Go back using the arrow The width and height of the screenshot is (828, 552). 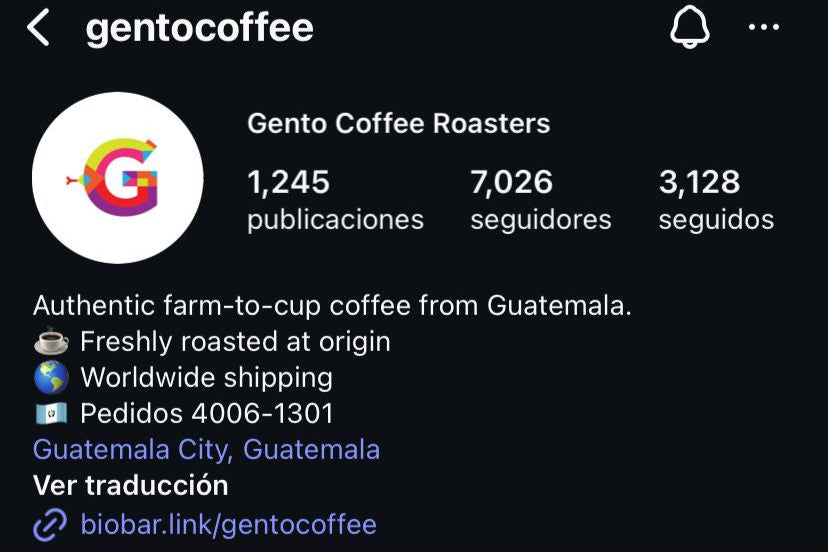click(x=38, y=29)
